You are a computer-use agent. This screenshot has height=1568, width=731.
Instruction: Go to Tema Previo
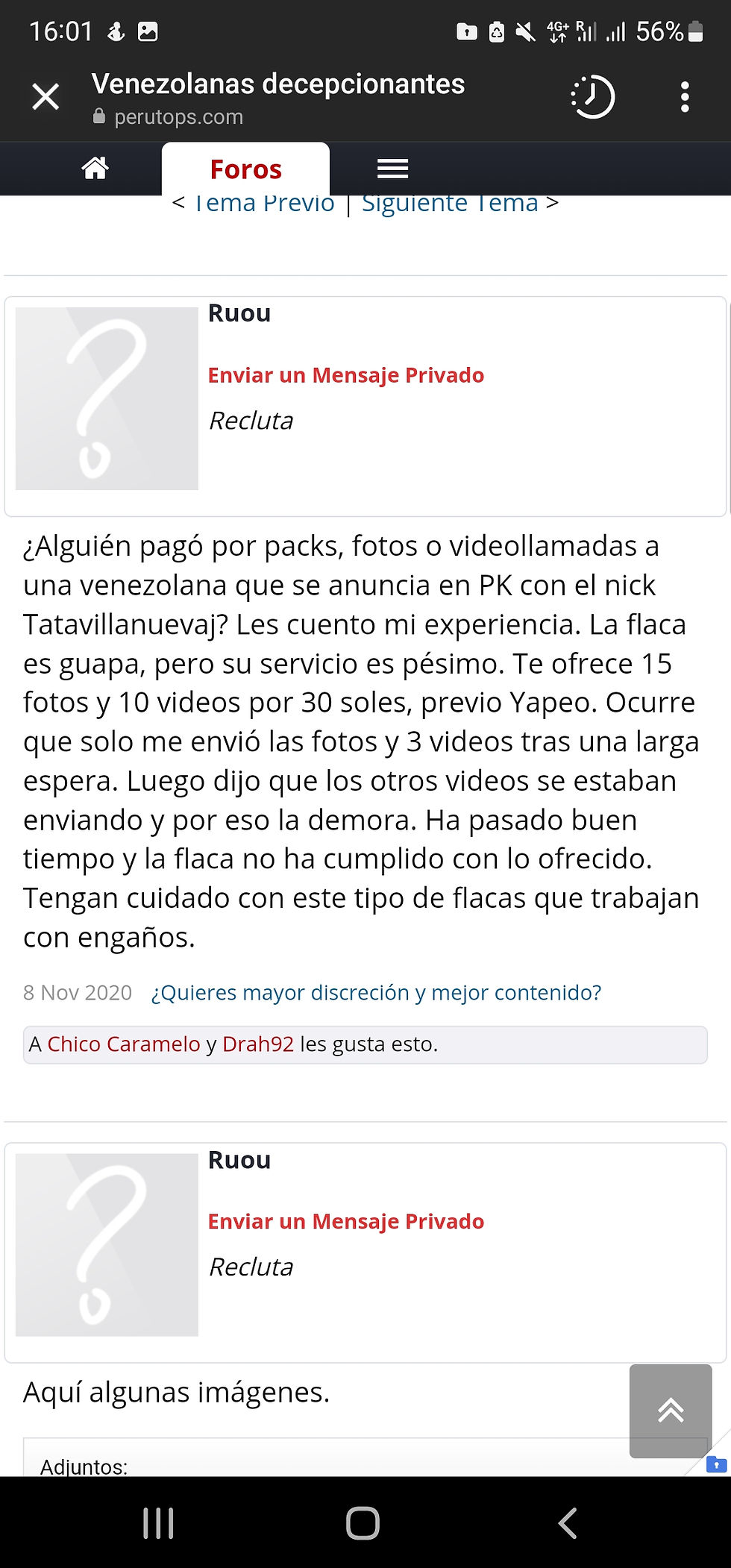tap(264, 204)
